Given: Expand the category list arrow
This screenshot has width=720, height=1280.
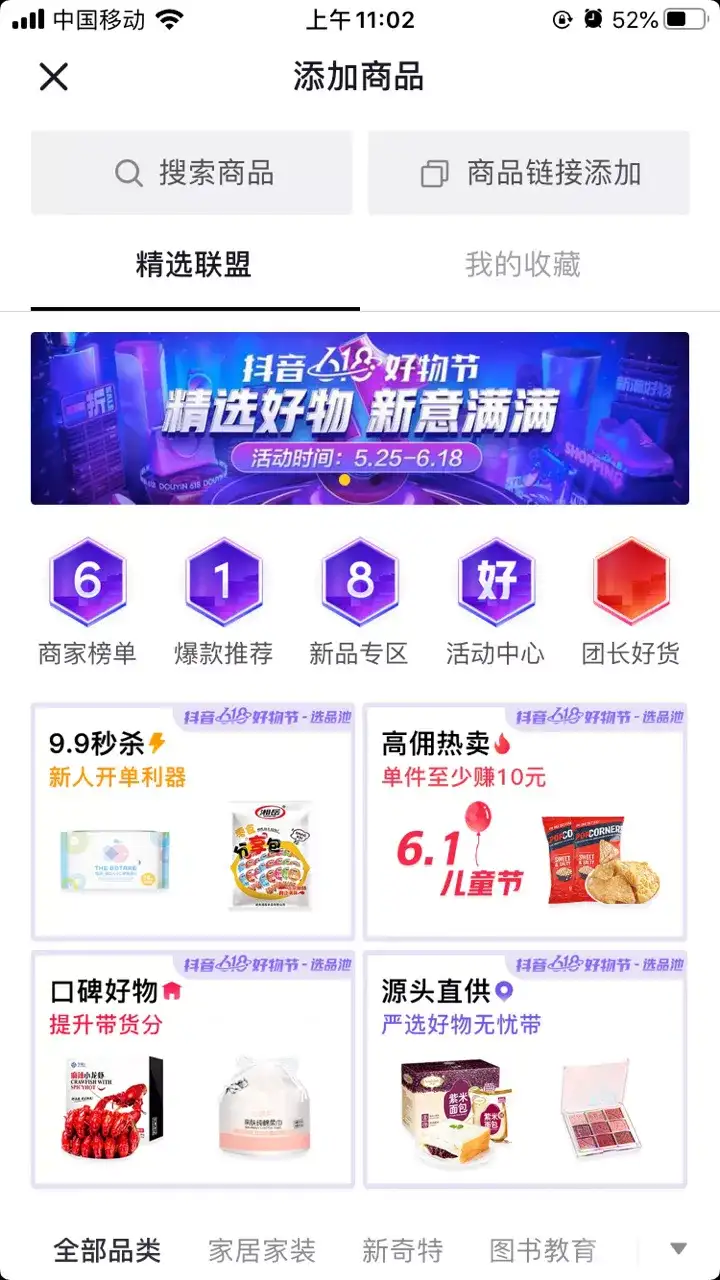Looking at the screenshot, I should pos(678,1248).
